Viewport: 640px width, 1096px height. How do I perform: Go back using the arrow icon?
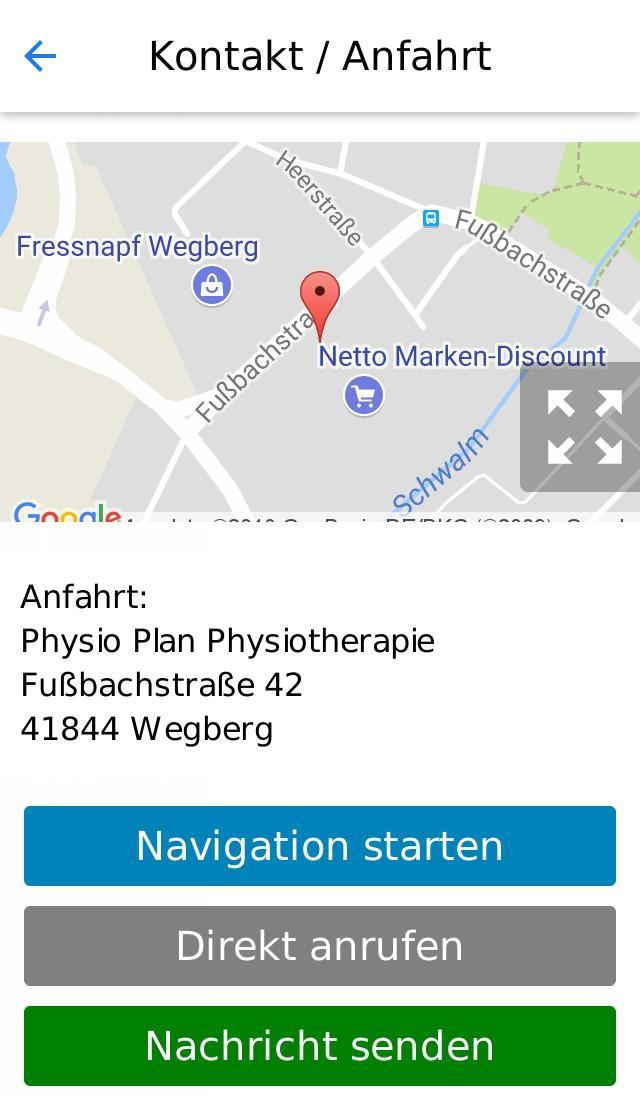point(40,56)
